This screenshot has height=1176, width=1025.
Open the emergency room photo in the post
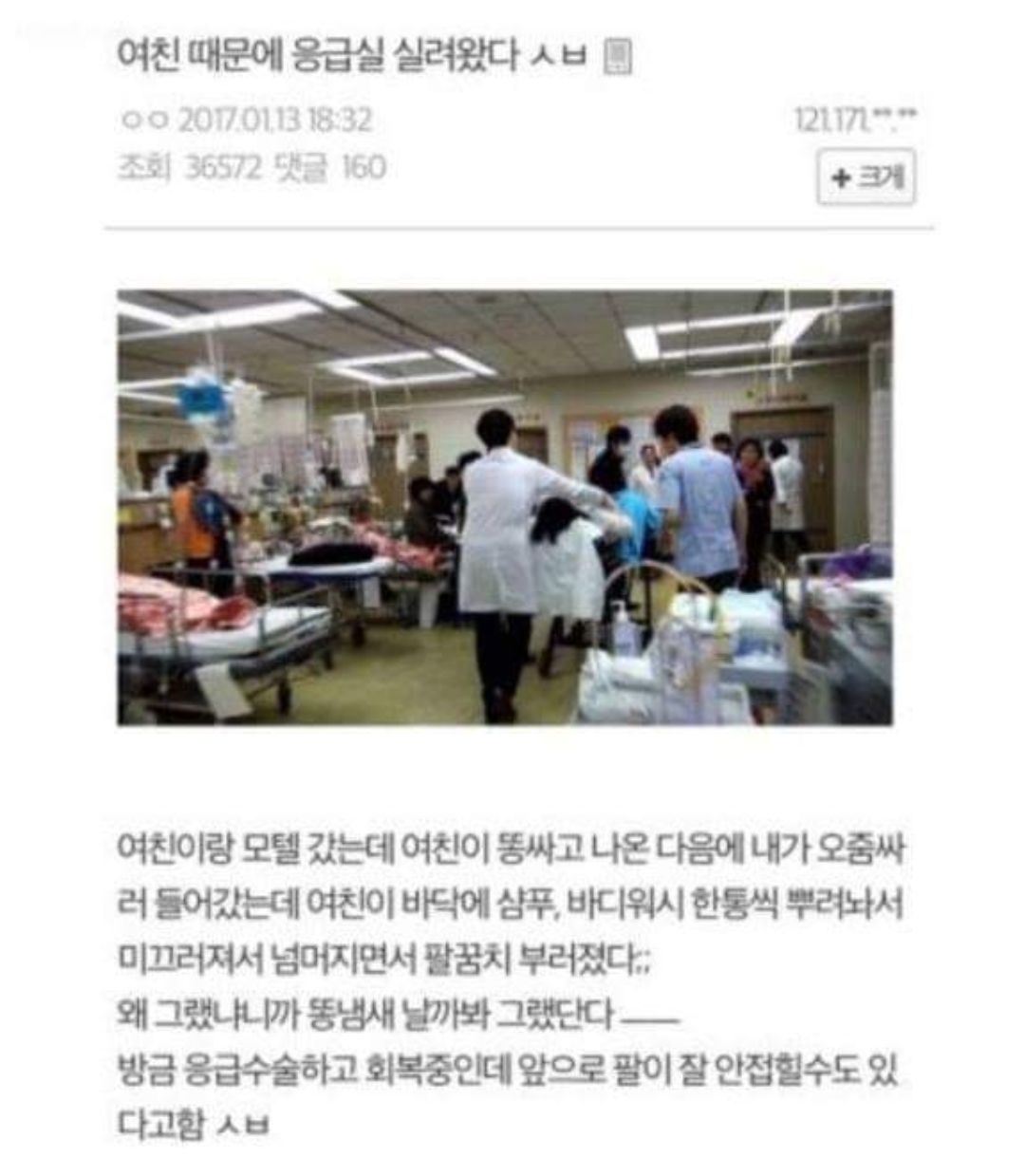tap(504, 508)
